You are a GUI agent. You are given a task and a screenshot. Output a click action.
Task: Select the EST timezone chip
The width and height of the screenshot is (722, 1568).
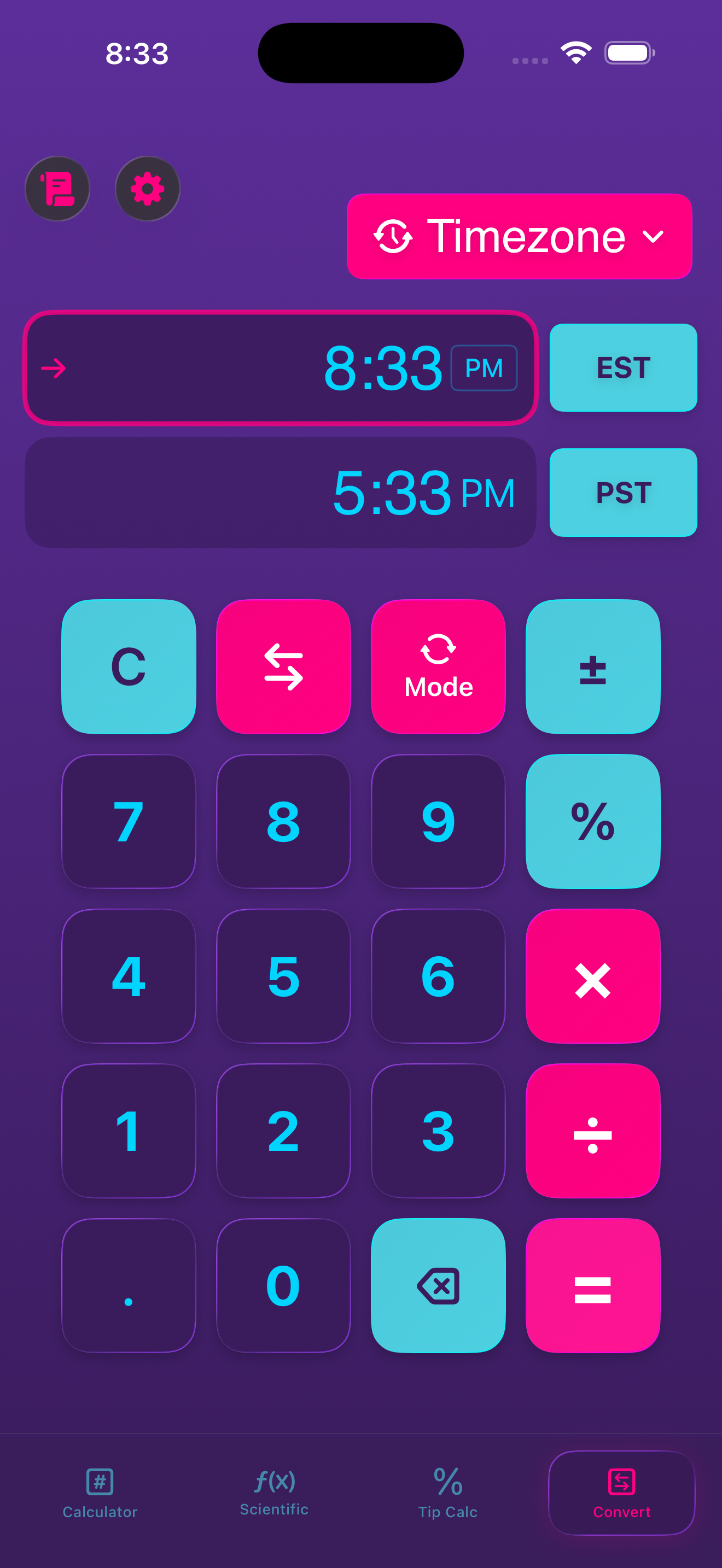click(623, 367)
